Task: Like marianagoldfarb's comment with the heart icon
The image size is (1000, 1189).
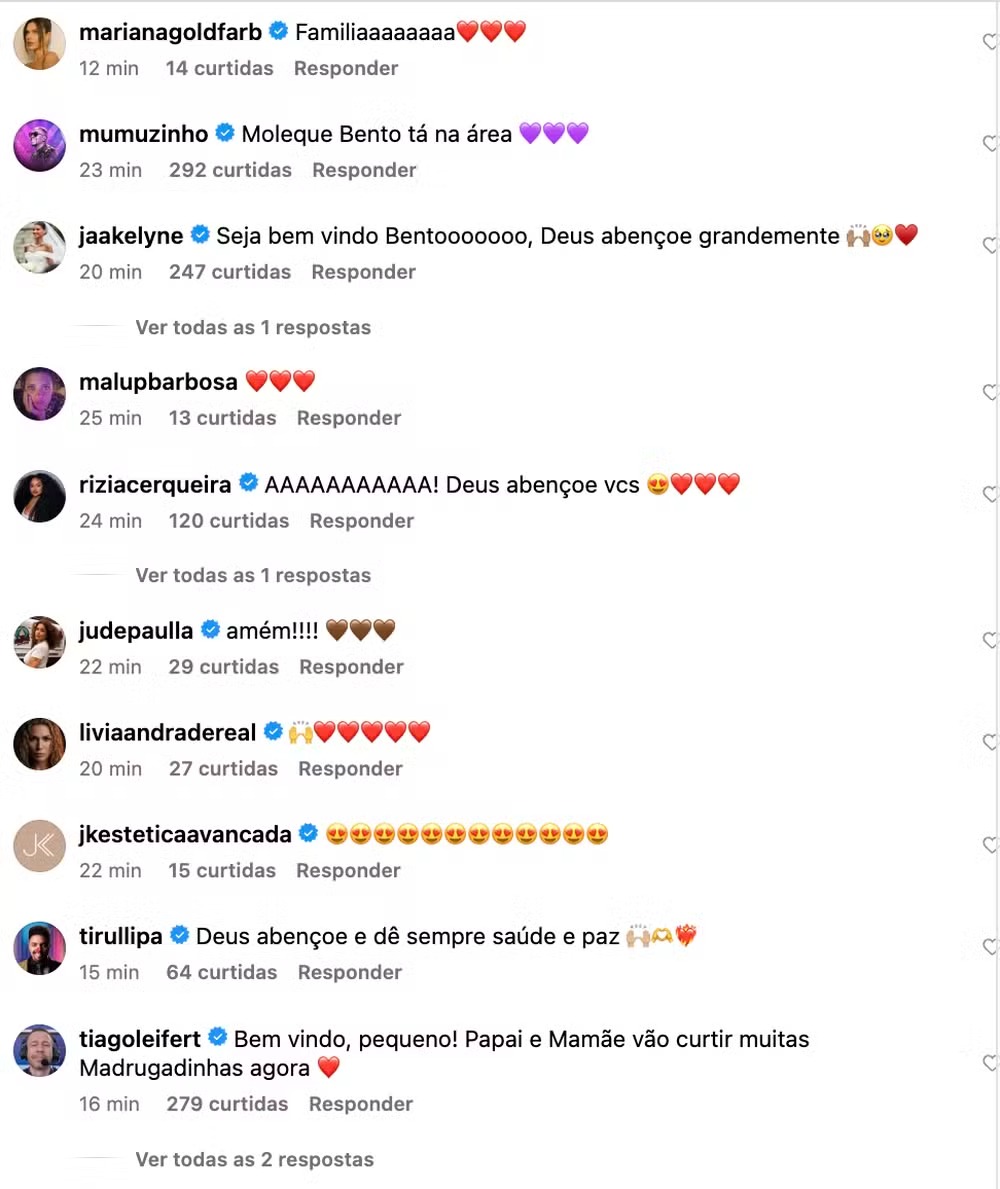Action: point(990,42)
